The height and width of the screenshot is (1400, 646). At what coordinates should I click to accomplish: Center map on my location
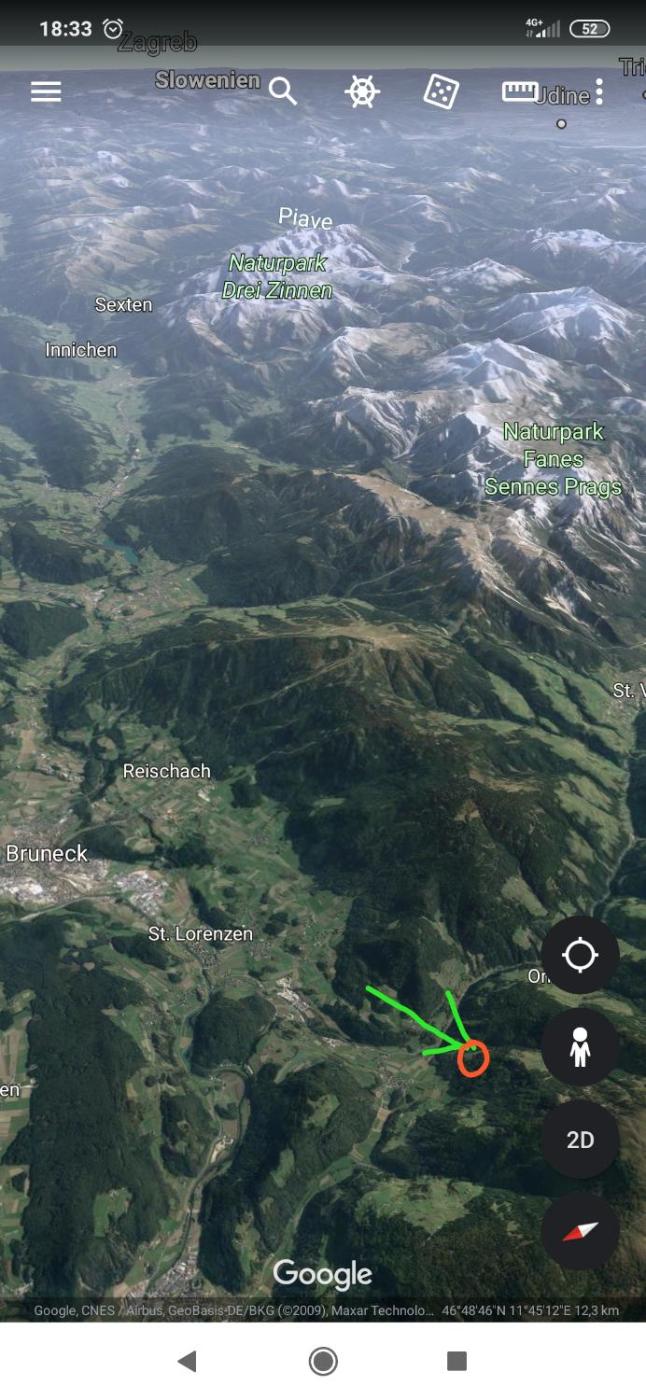coord(580,955)
